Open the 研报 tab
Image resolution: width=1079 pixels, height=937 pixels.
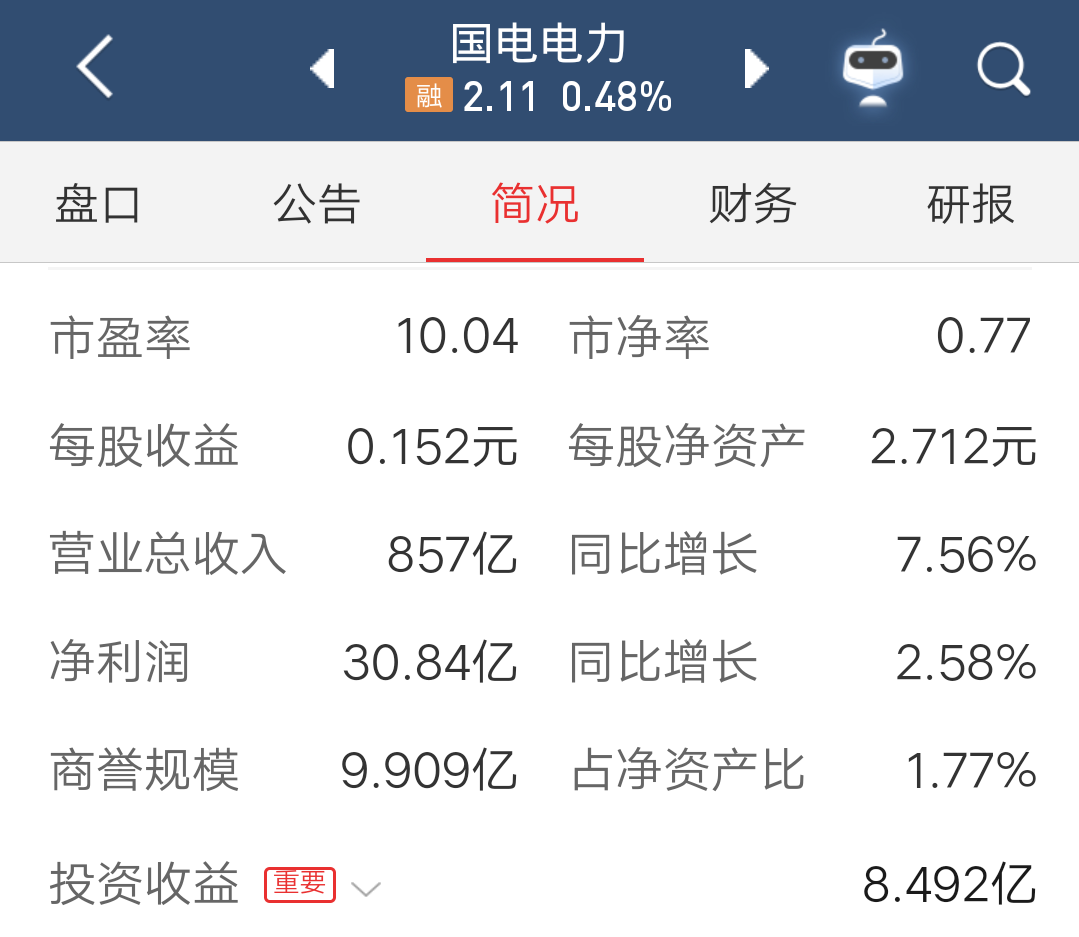coord(970,205)
